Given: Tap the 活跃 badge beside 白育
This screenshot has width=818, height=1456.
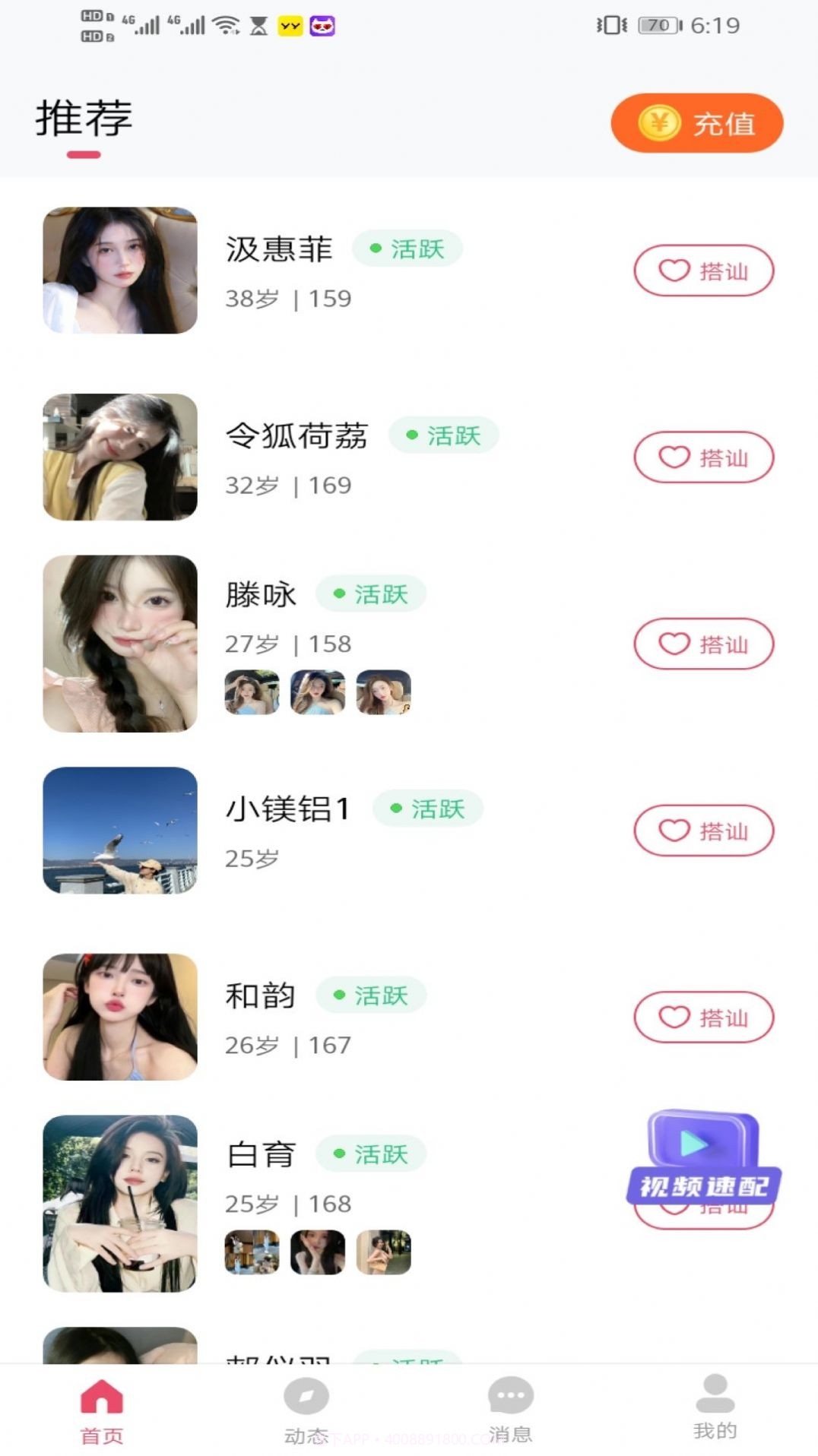Looking at the screenshot, I should tap(371, 1154).
